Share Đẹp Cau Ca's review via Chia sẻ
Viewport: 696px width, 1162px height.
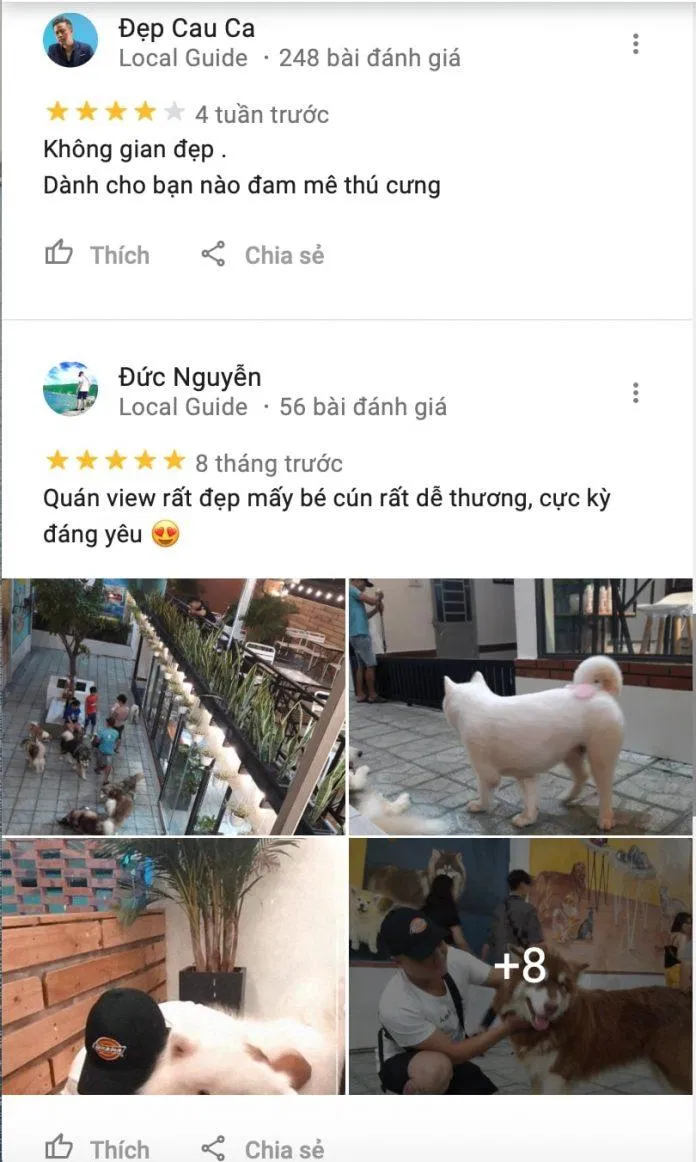click(x=263, y=254)
